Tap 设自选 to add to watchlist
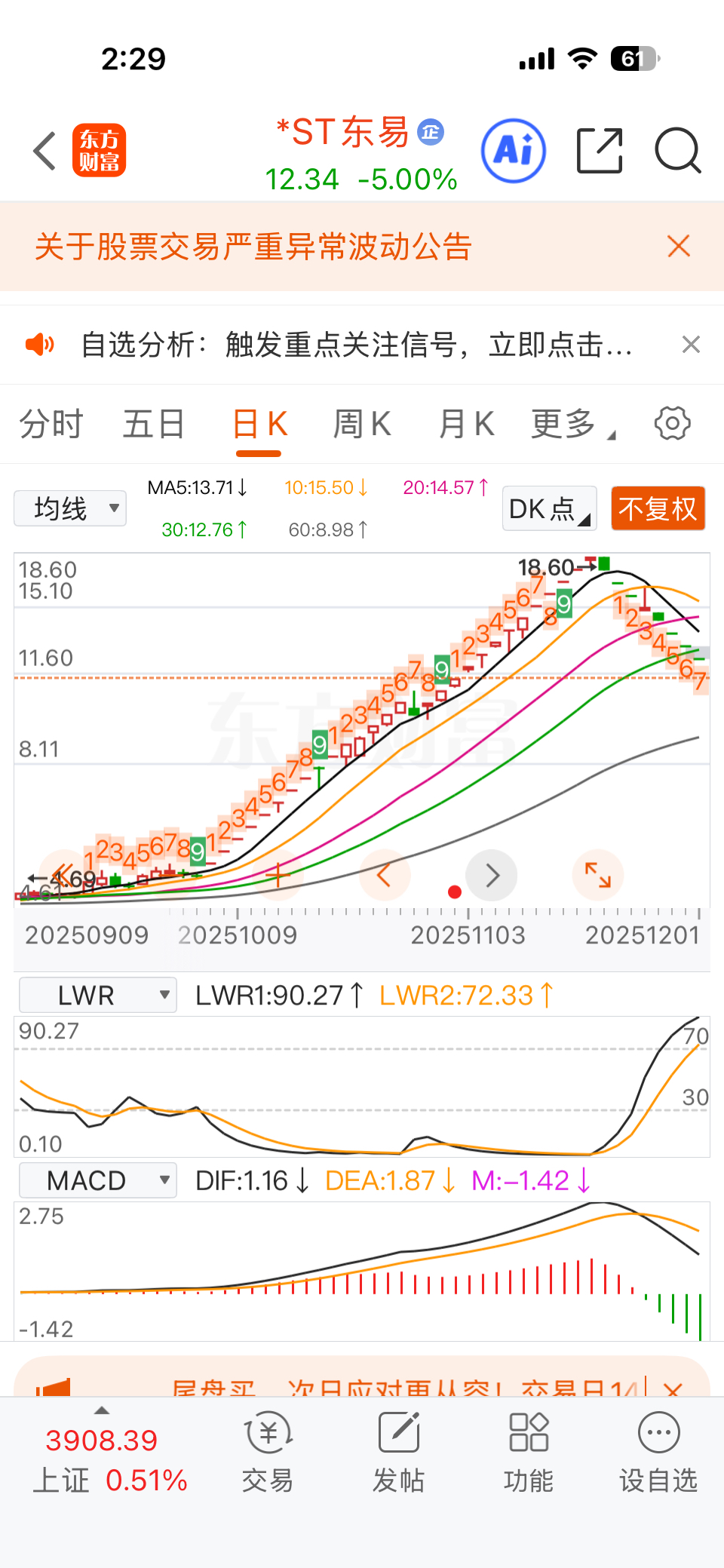Screen dimensions: 724x1568 coord(658,1452)
